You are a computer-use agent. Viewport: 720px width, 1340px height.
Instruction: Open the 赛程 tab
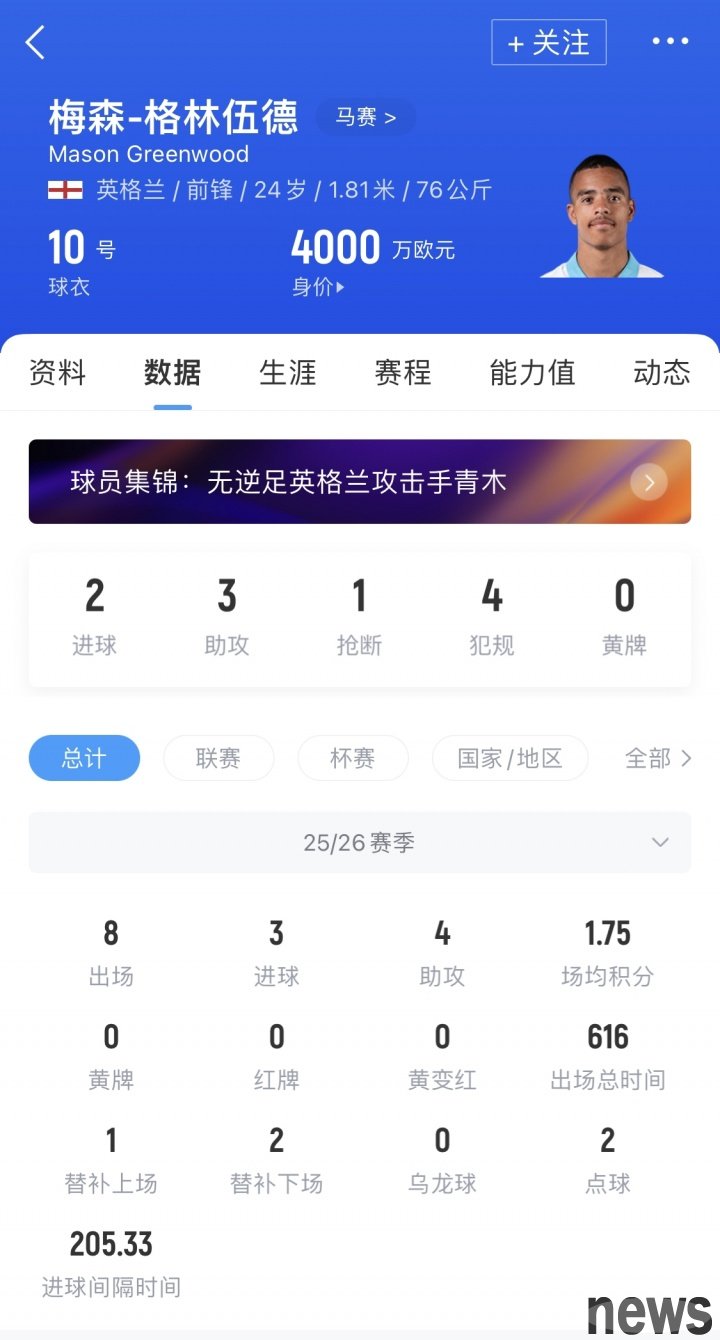(x=403, y=373)
